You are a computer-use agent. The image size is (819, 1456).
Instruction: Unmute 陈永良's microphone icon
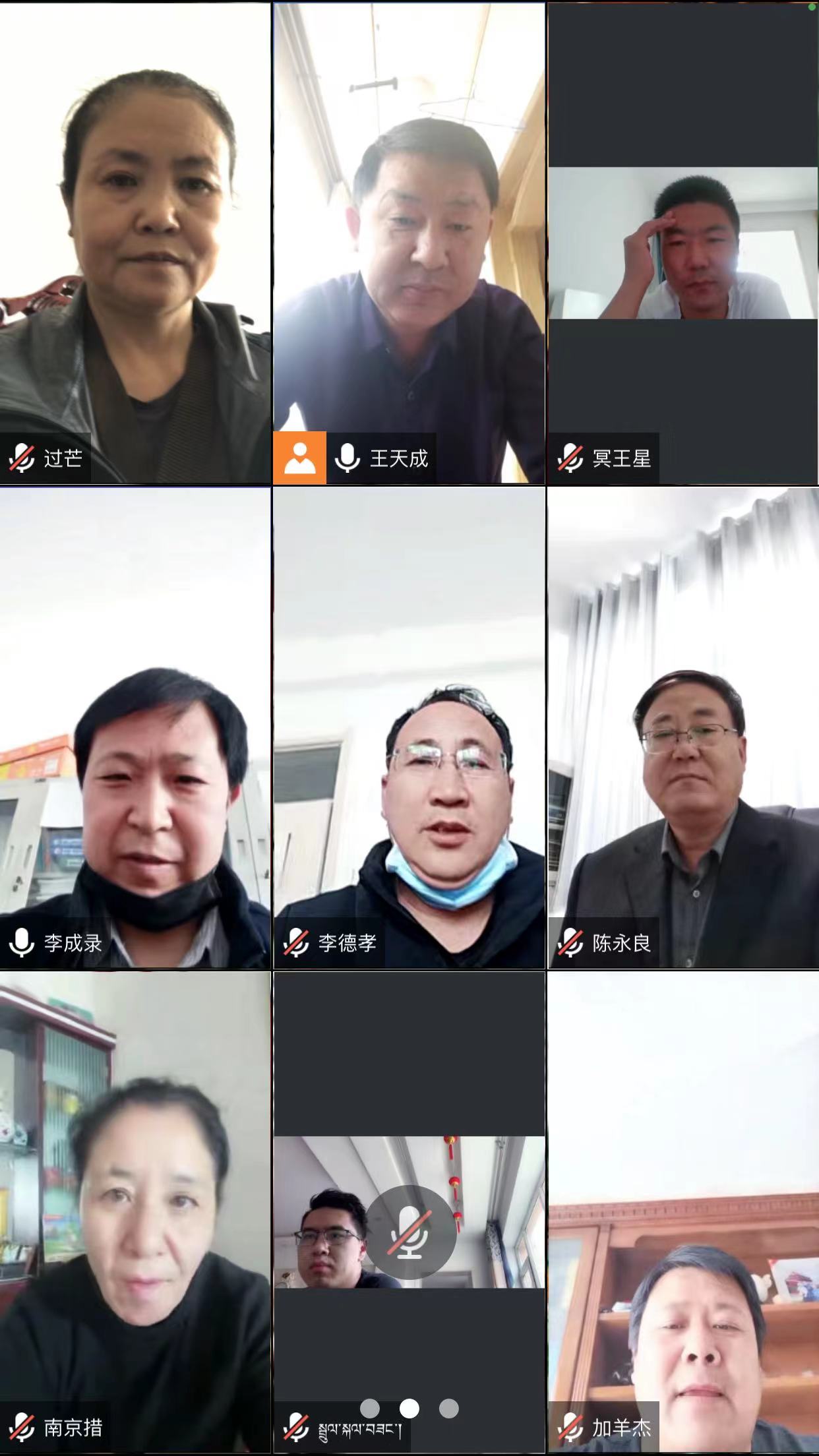point(570,942)
